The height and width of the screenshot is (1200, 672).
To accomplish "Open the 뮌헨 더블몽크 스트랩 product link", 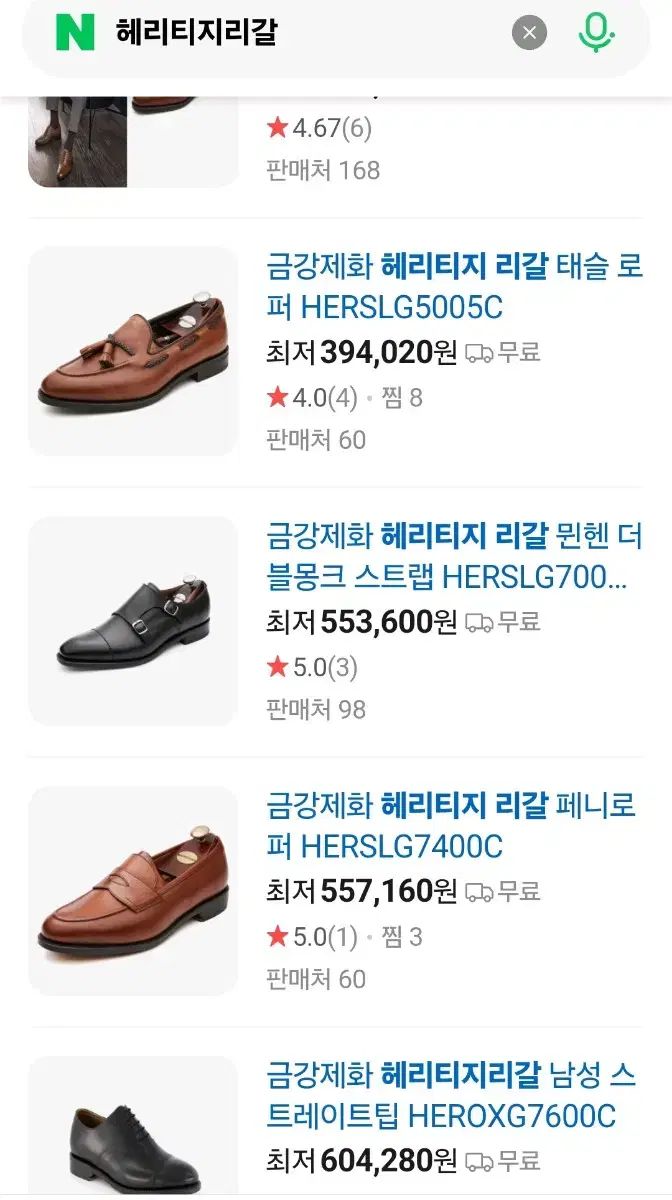I will 454,556.
